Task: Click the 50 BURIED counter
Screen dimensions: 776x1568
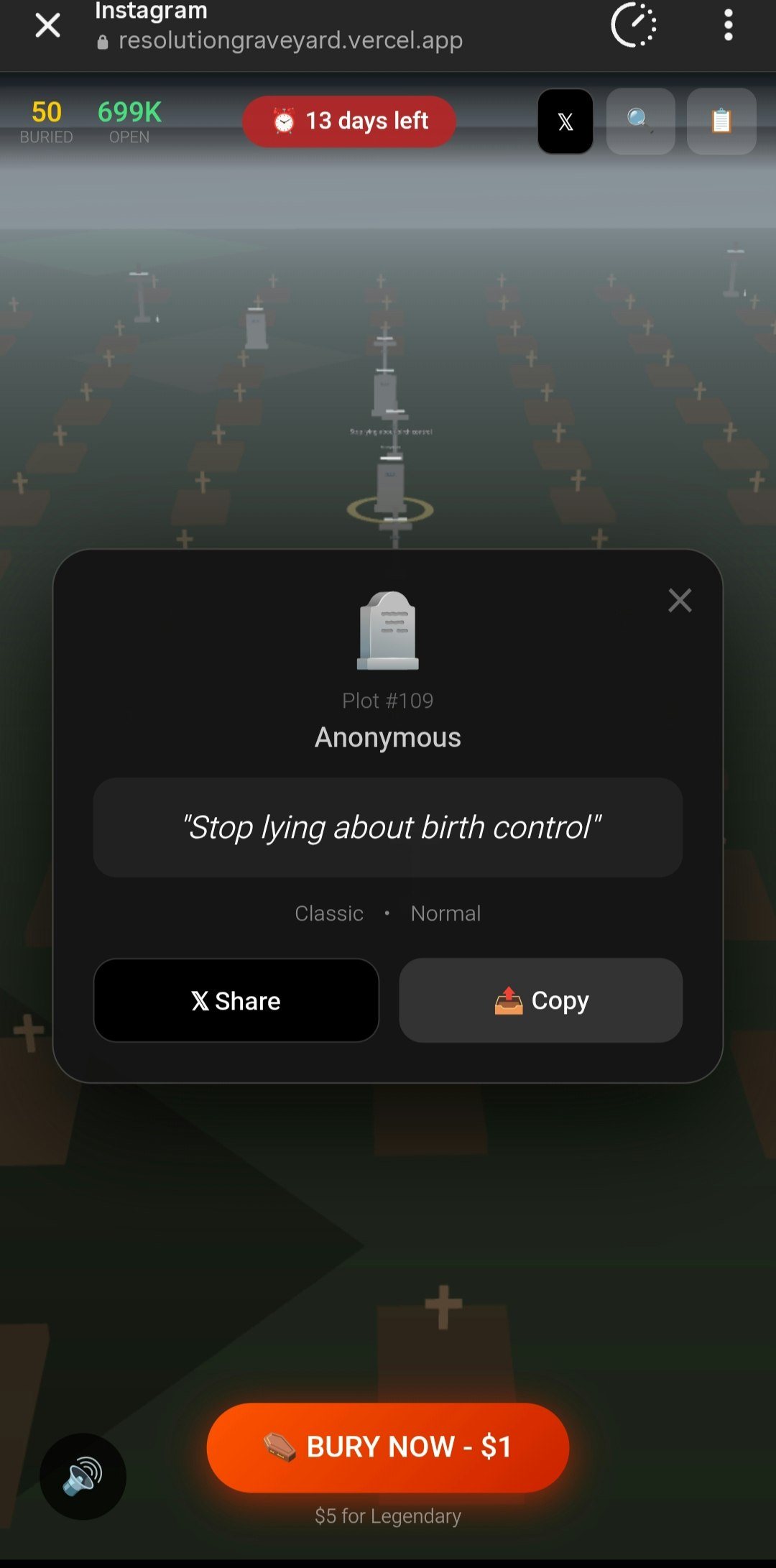Action: [x=46, y=121]
